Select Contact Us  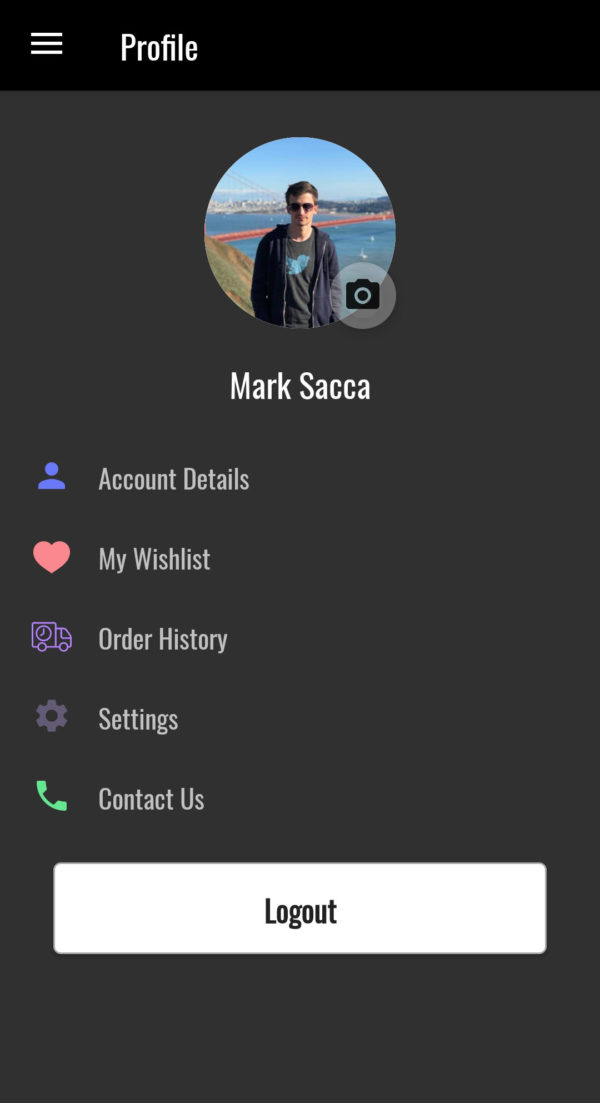click(x=151, y=799)
